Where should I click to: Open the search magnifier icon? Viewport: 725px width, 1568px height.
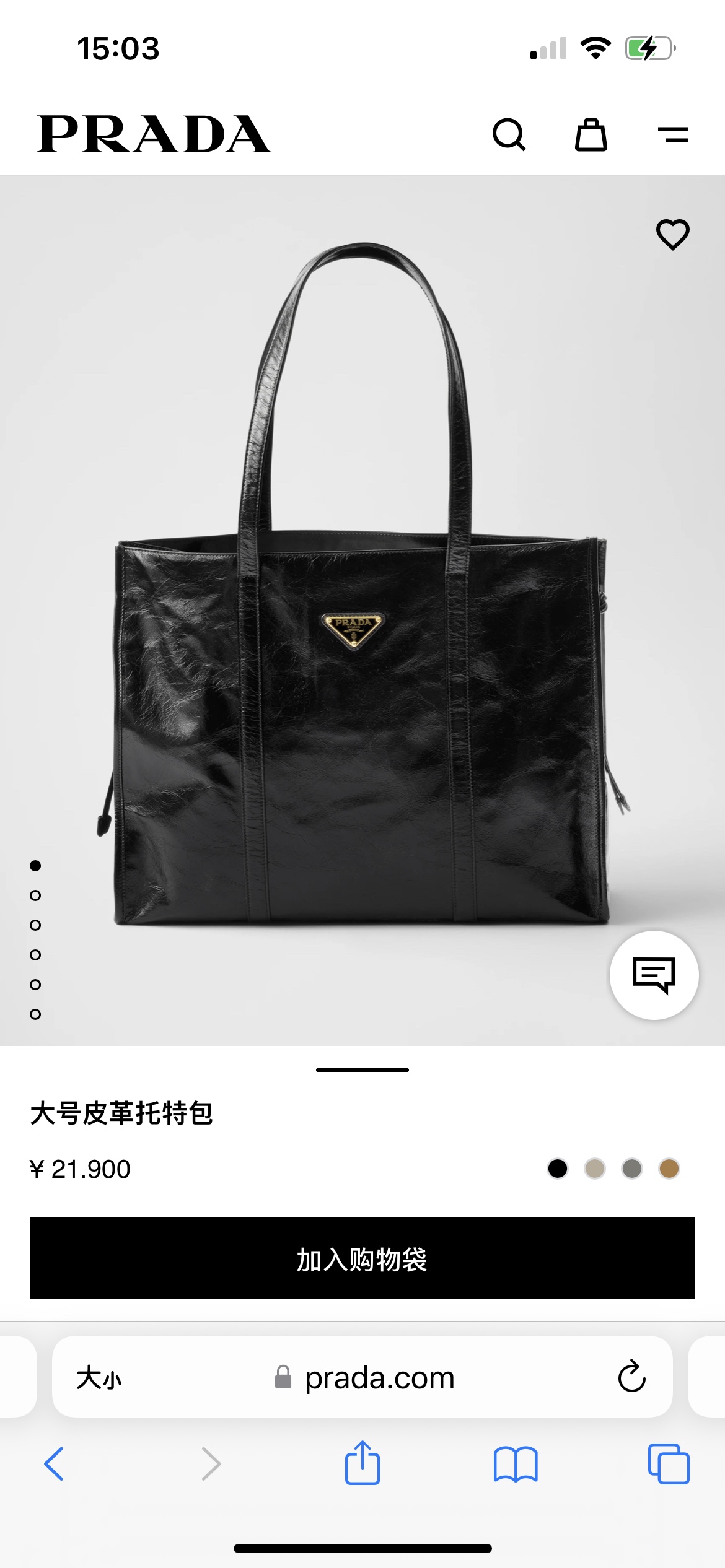tap(509, 134)
